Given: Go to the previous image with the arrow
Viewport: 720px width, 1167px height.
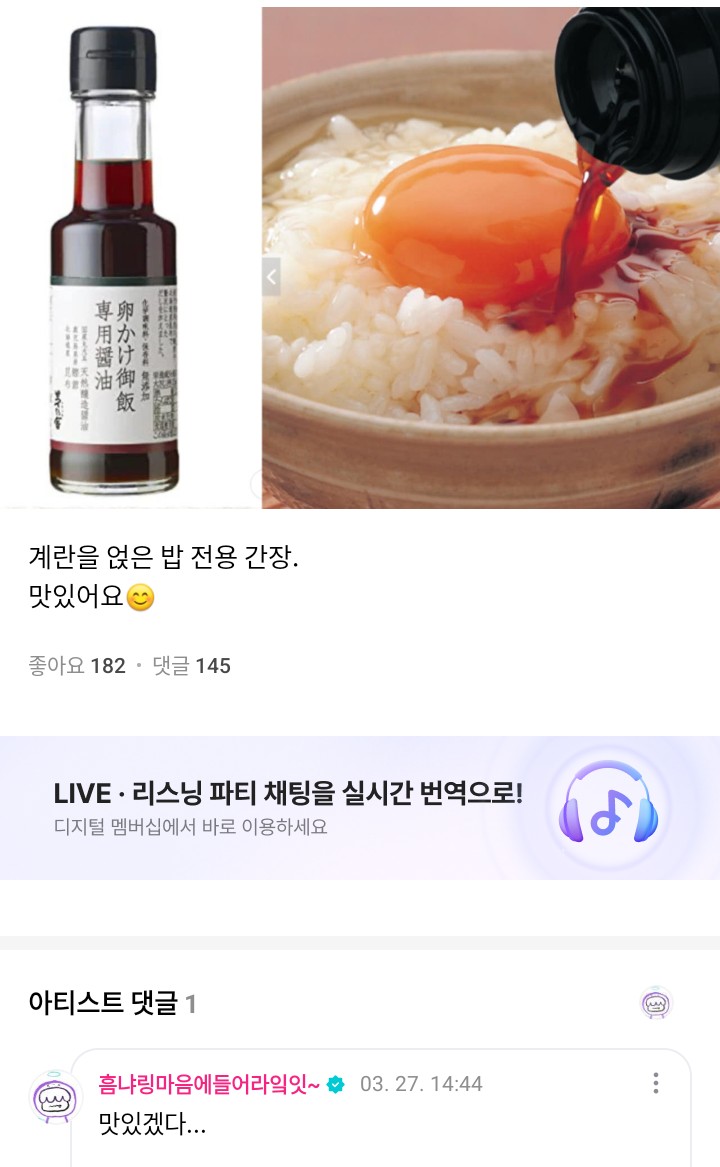Looking at the screenshot, I should [271, 277].
